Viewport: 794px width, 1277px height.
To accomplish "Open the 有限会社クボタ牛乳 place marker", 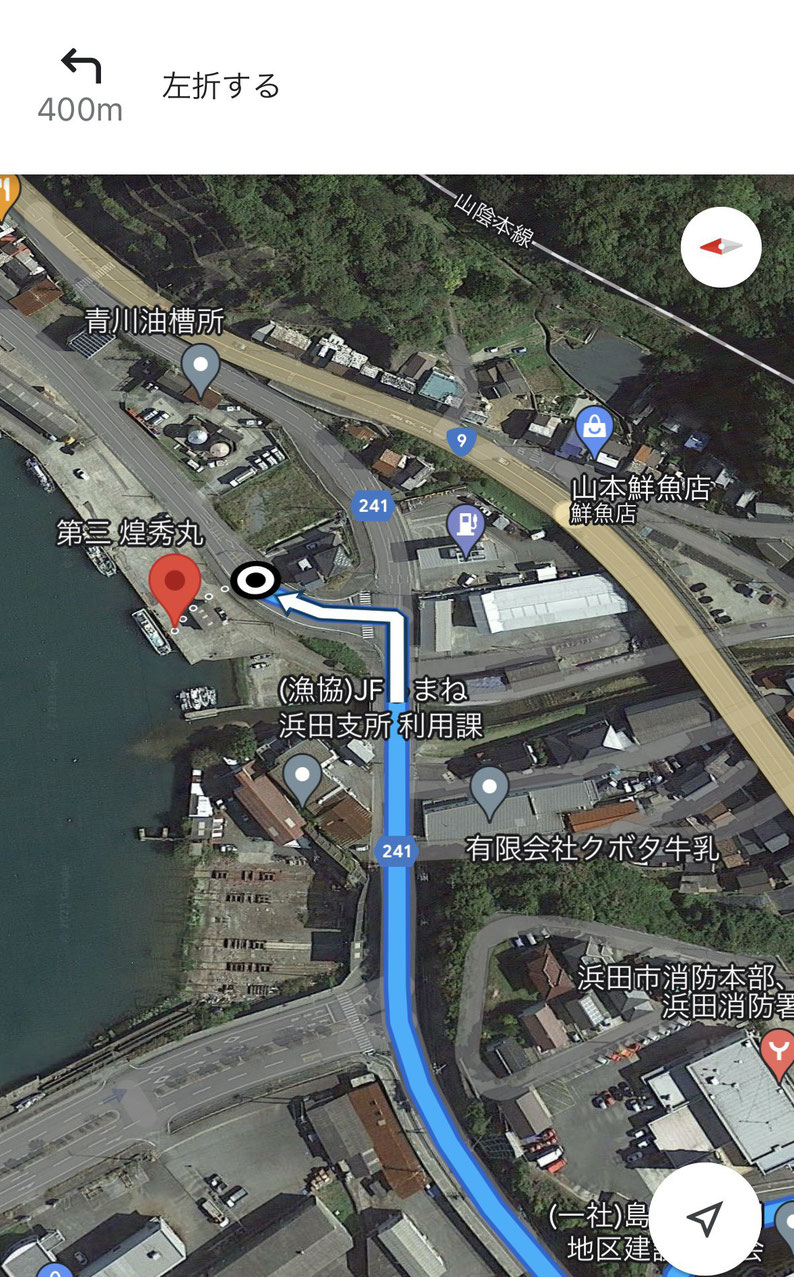I will click(489, 790).
